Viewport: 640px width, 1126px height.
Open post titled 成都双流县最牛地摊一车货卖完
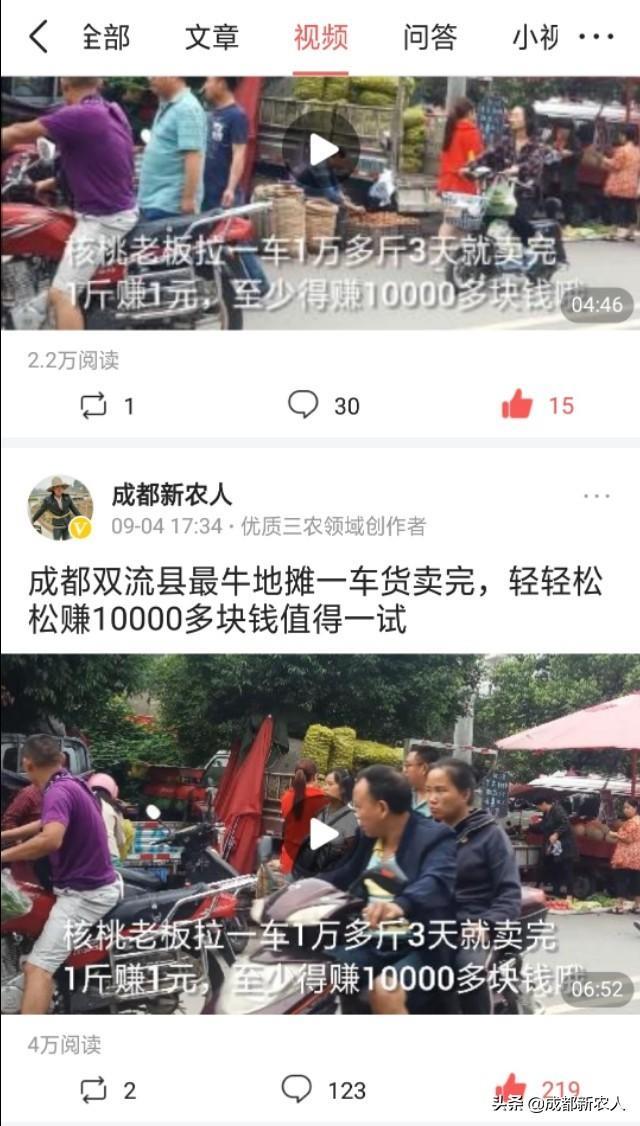click(x=315, y=600)
